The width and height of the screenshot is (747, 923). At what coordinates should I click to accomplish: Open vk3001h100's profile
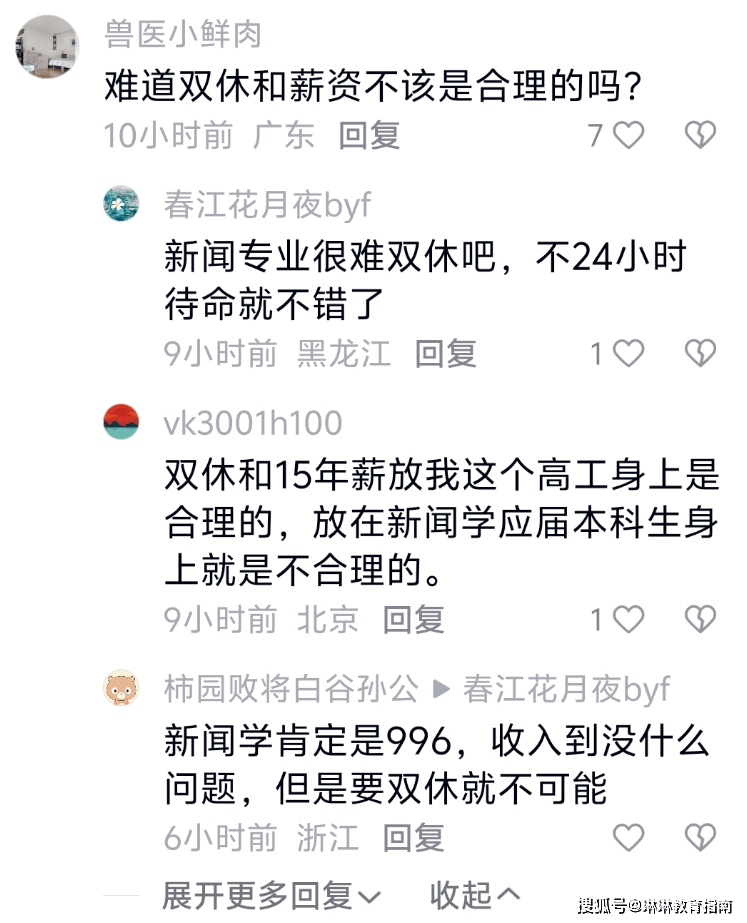[x=123, y=422]
